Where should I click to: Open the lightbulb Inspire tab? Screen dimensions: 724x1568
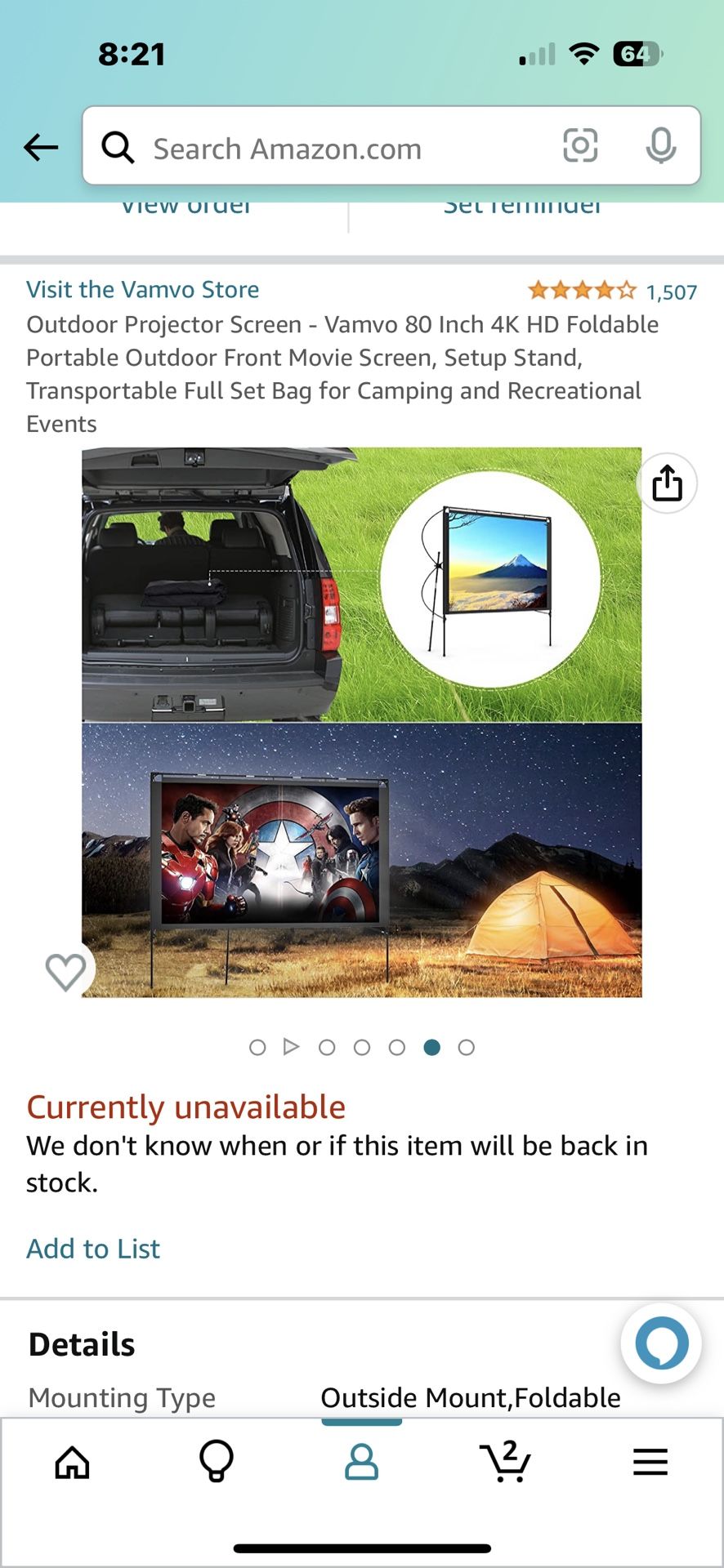coord(217,1462)
